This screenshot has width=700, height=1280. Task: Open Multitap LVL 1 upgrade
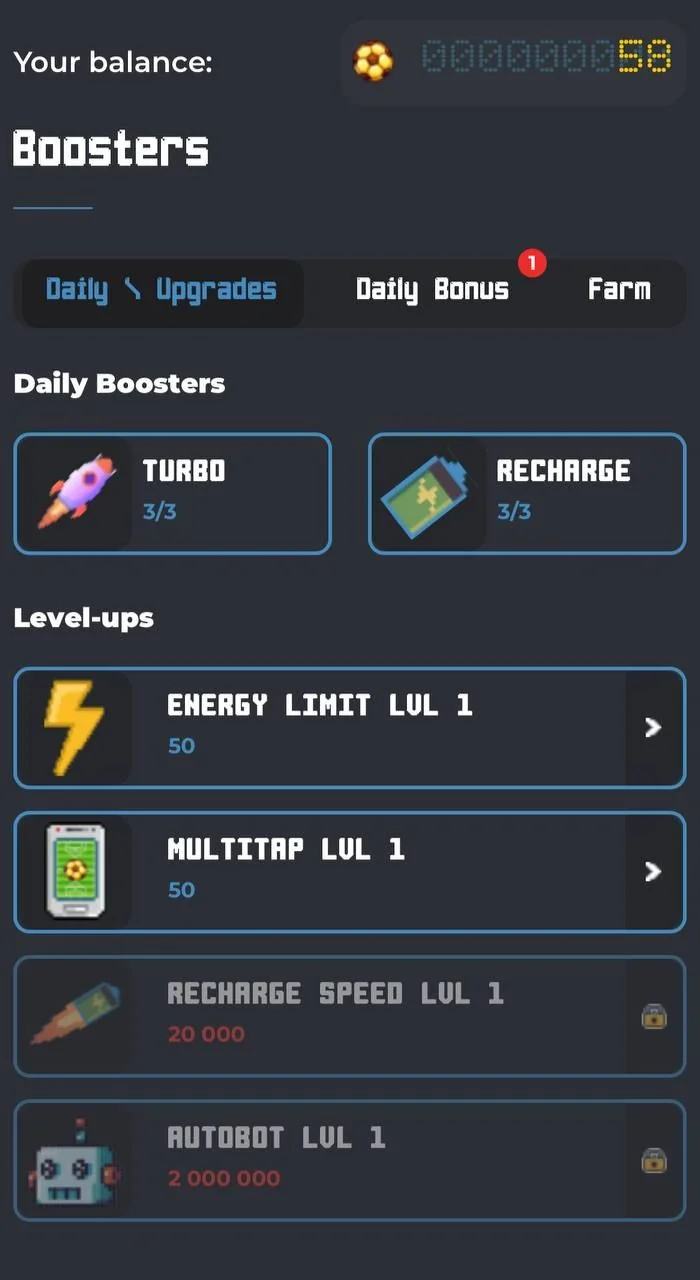pos(350,872)
